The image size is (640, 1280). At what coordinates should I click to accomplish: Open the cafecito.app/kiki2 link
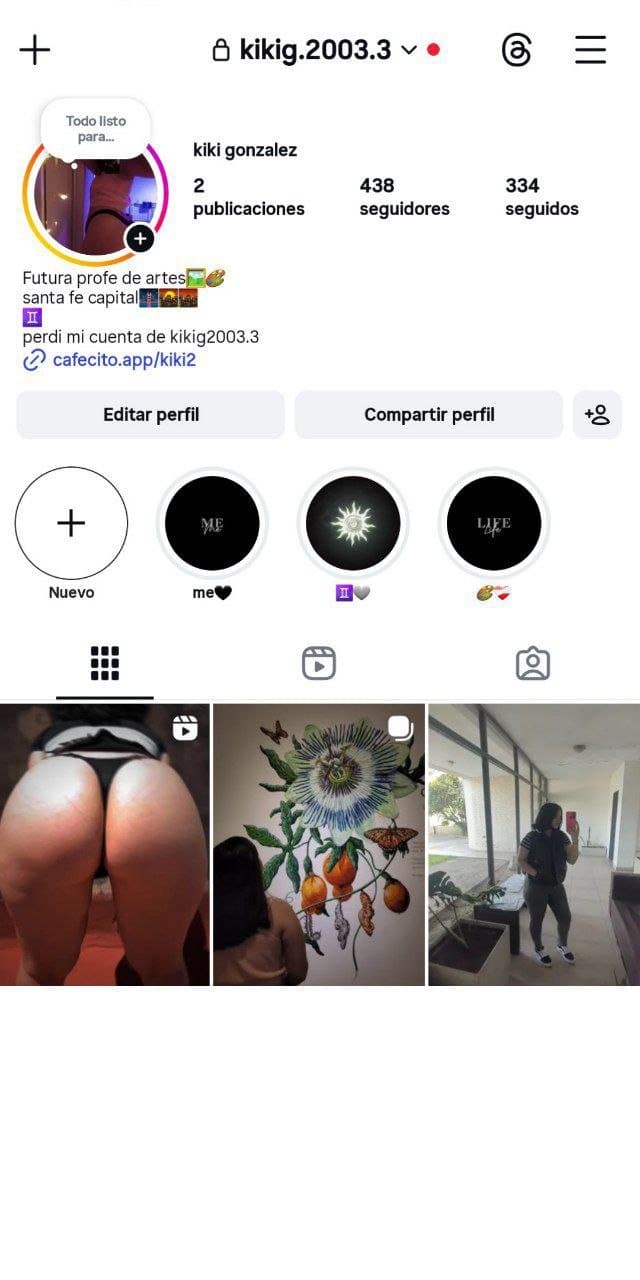123,360
